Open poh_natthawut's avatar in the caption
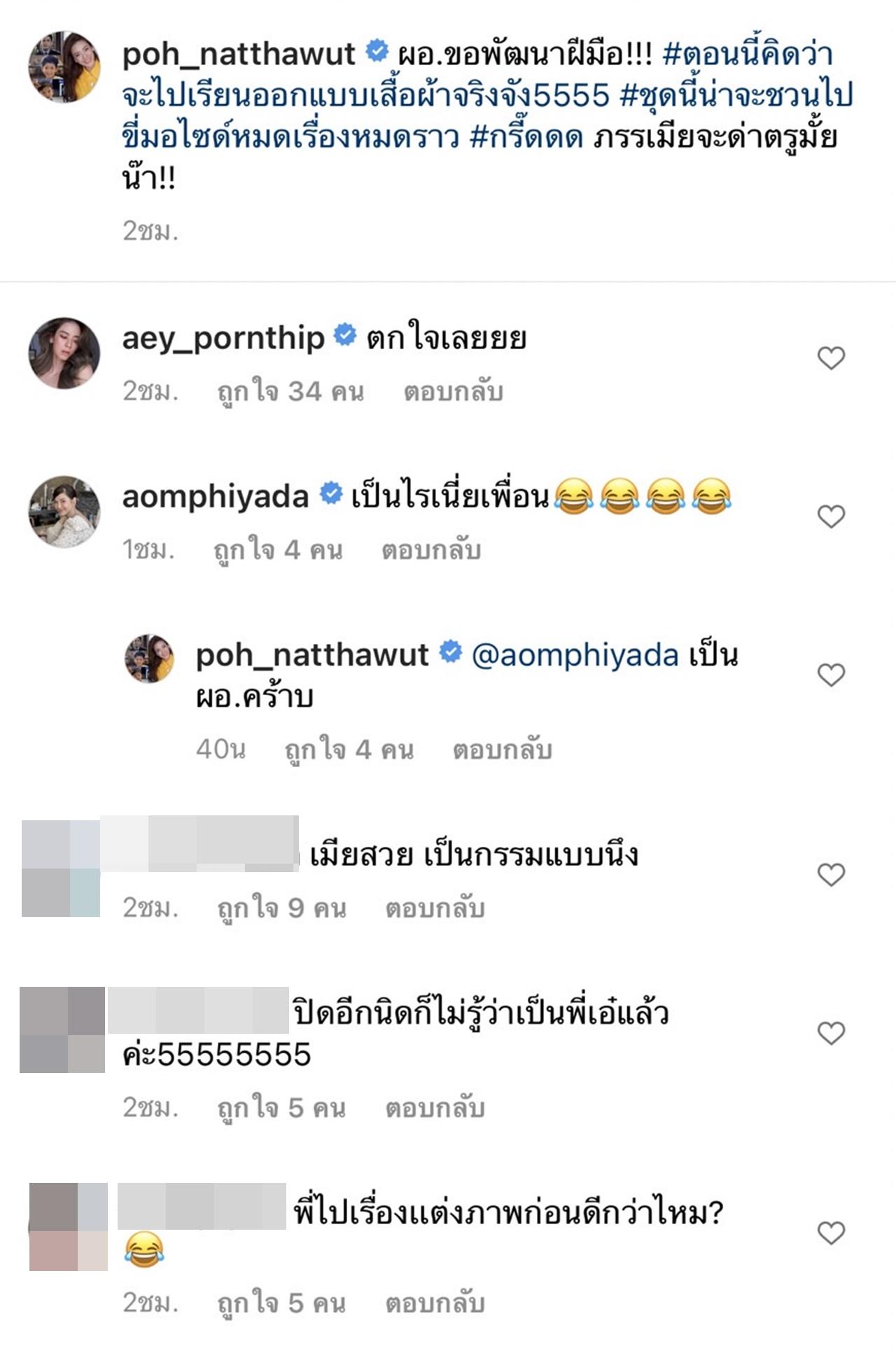The image size is (896, 1362). point(64,66)
